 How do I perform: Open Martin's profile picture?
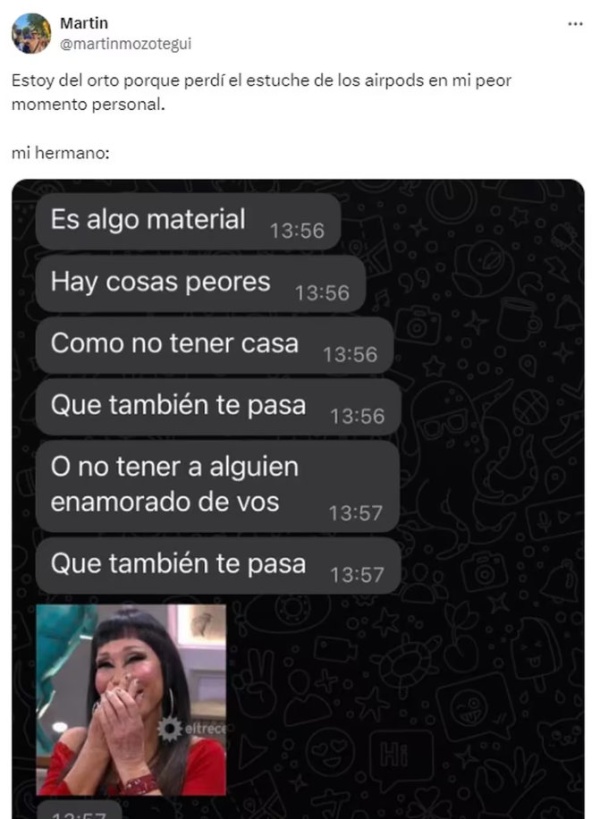click(31, 33)
